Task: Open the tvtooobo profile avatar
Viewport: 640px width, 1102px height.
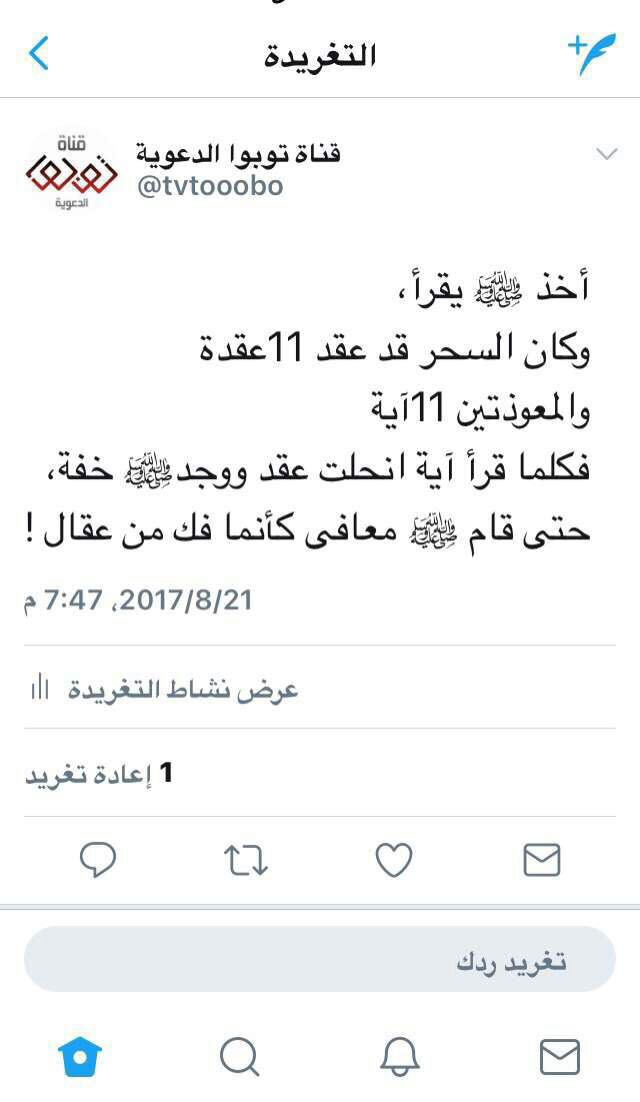Action: click(70, 170)
